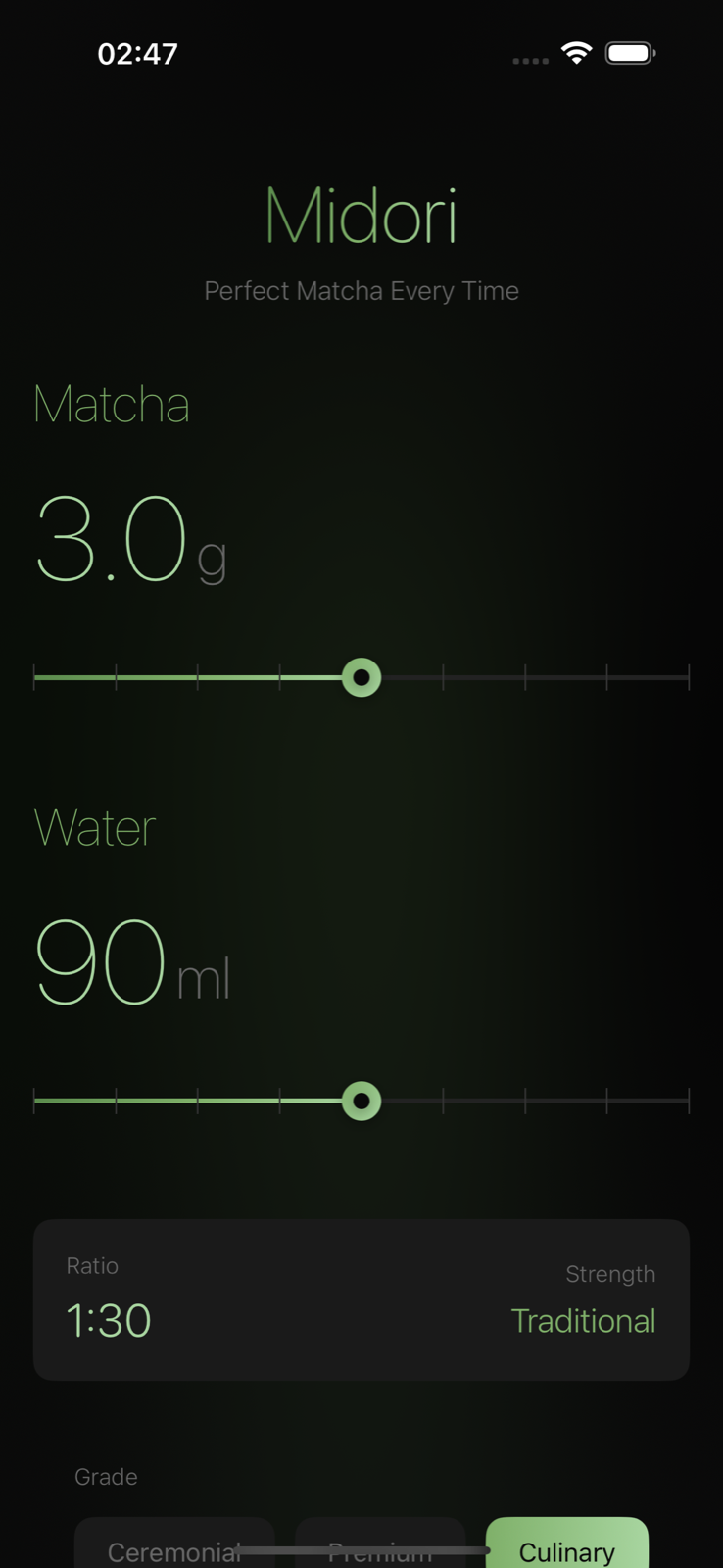Screen dimensions: 723x1568
Task: Switch to the Culinary grade
Action: [567, 1546]
